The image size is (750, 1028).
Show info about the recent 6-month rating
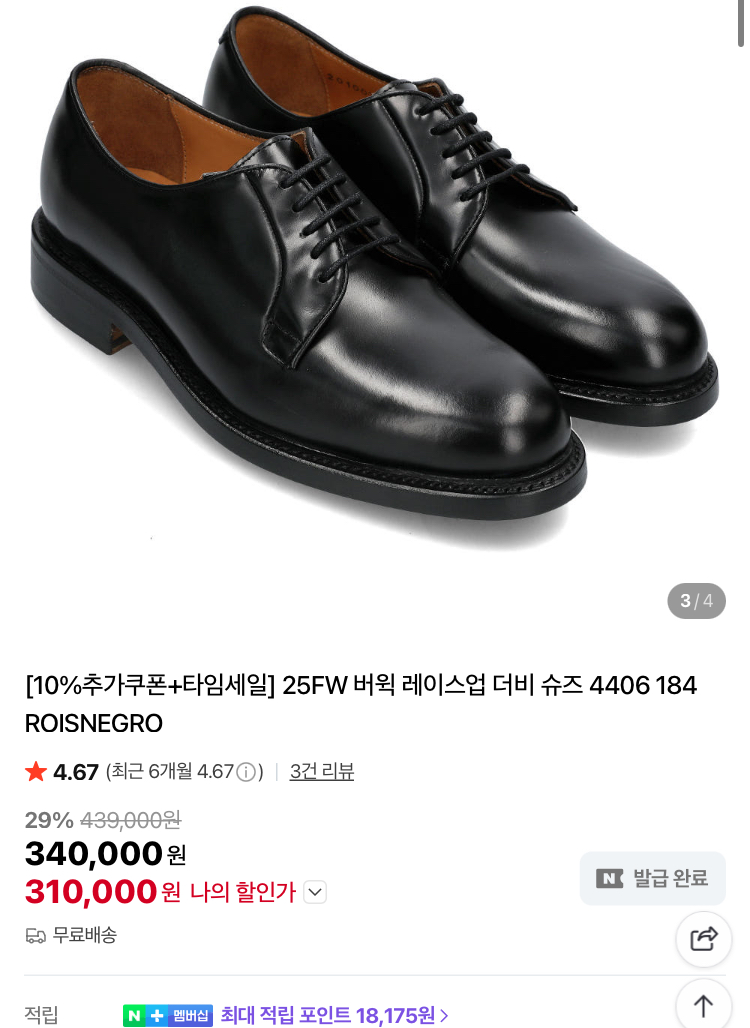click(x=246, y=773)
